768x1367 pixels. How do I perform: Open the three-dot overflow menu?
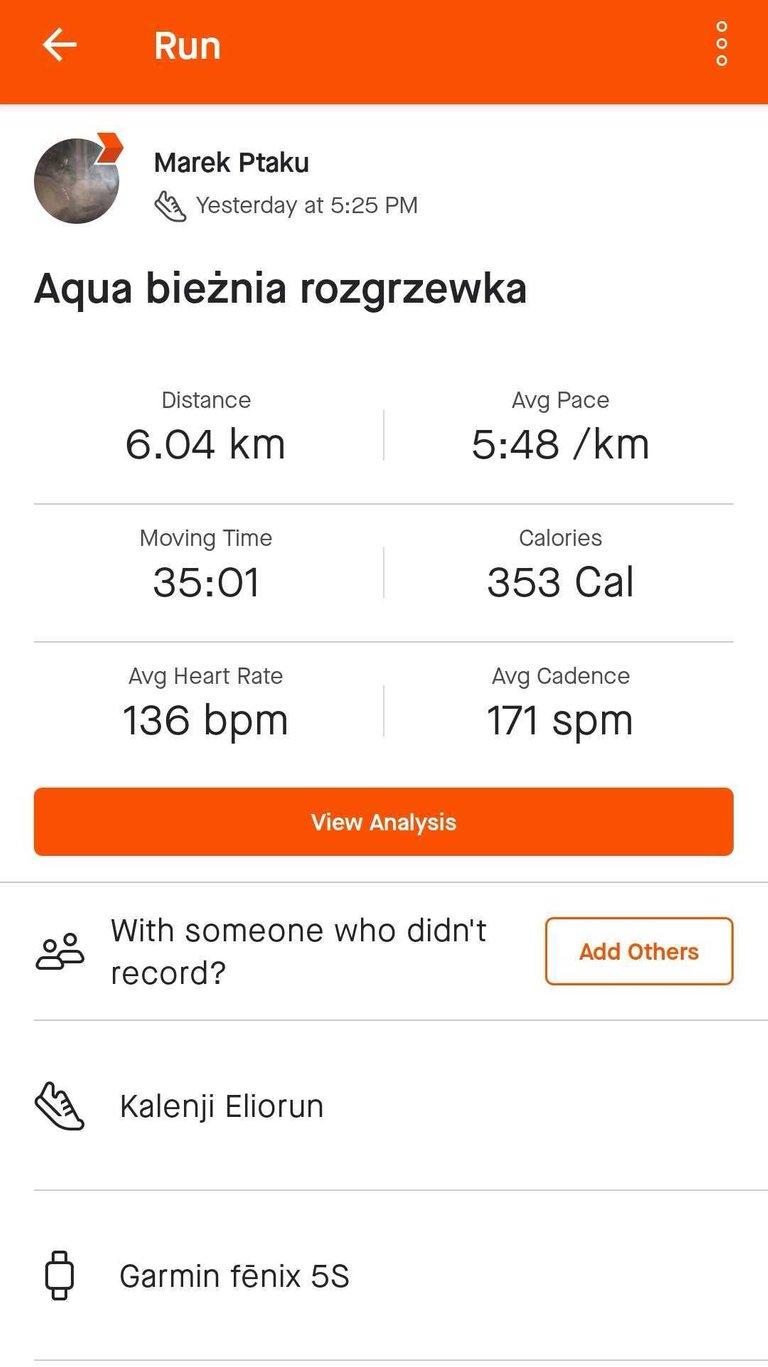pos(721,45)
